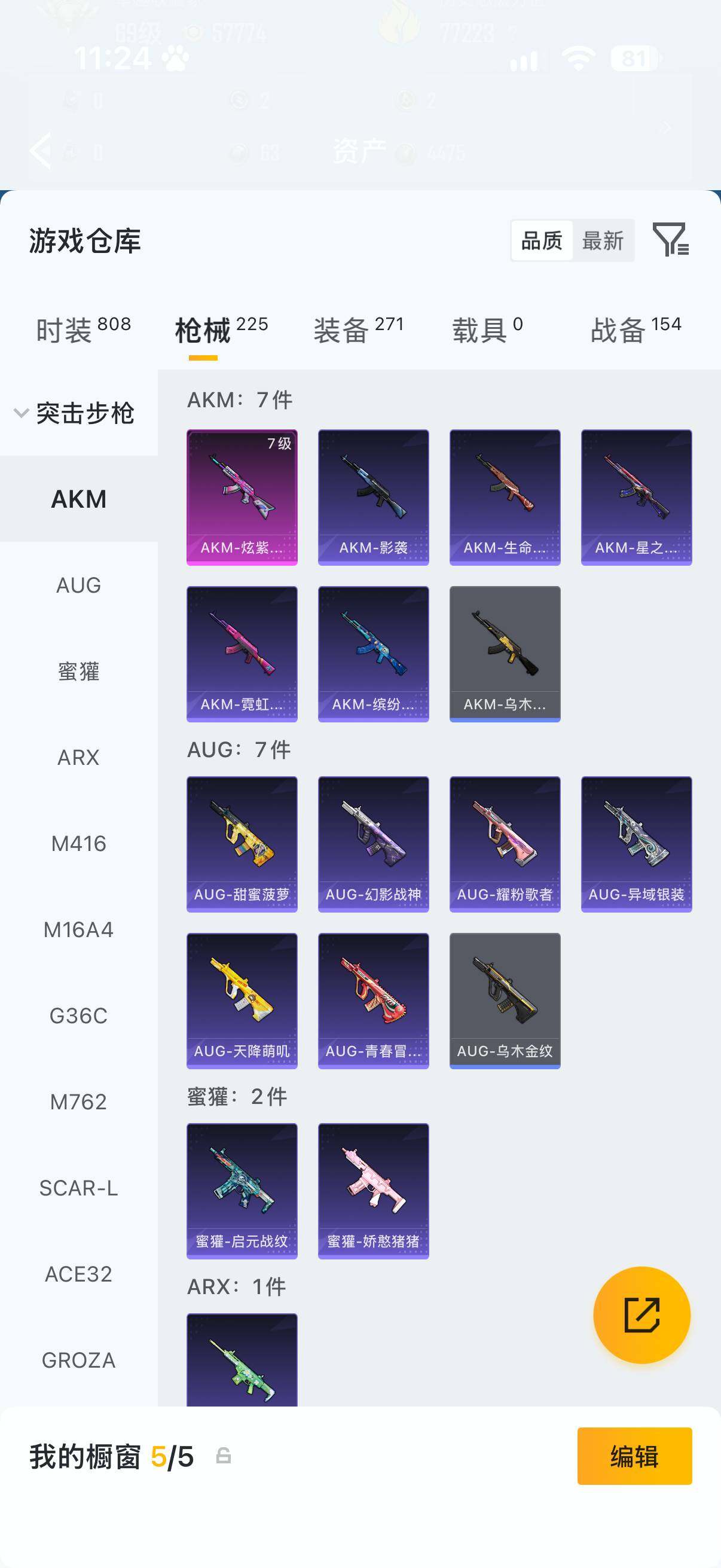
Task: Open the AUG-甜蜜菠萝 skin card
Action: tap(242, 844)
